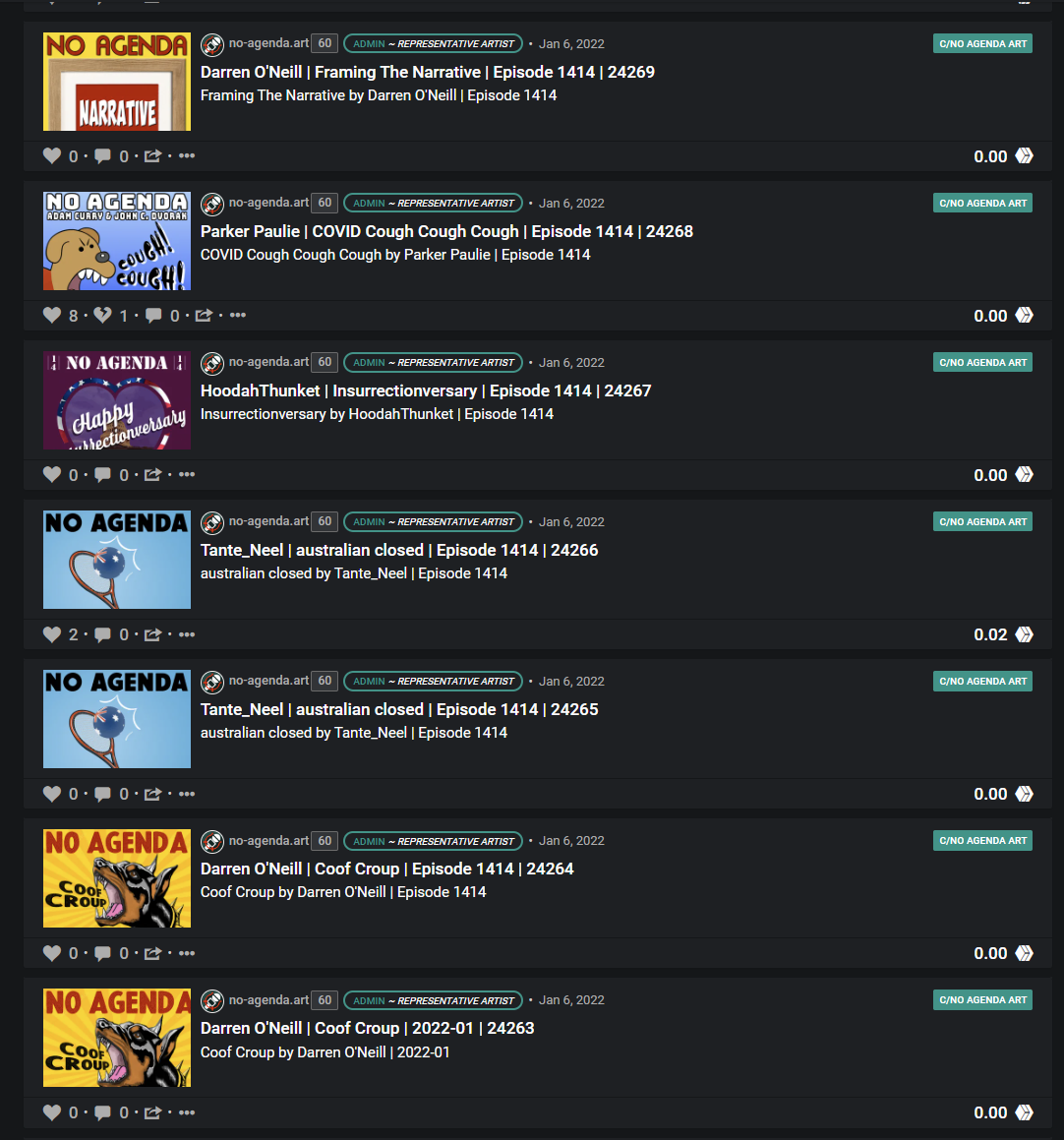Open more options on Coof Croup 2022-01
This screenshot has width=1064, height=1140.
(x=187, y=1112)
